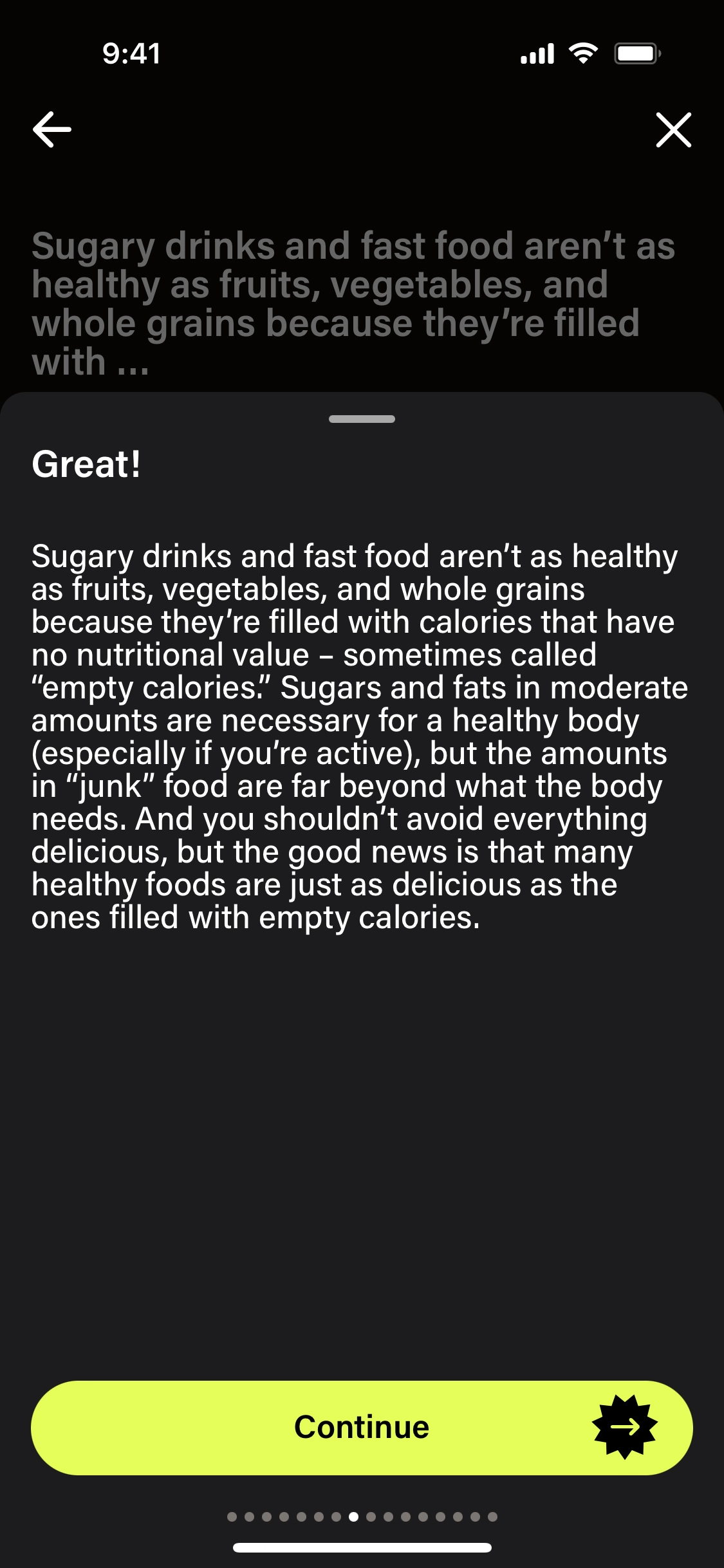Go back using the arrow icon
The width and height of the screenshot is (724, 1568).
point(51,129)
